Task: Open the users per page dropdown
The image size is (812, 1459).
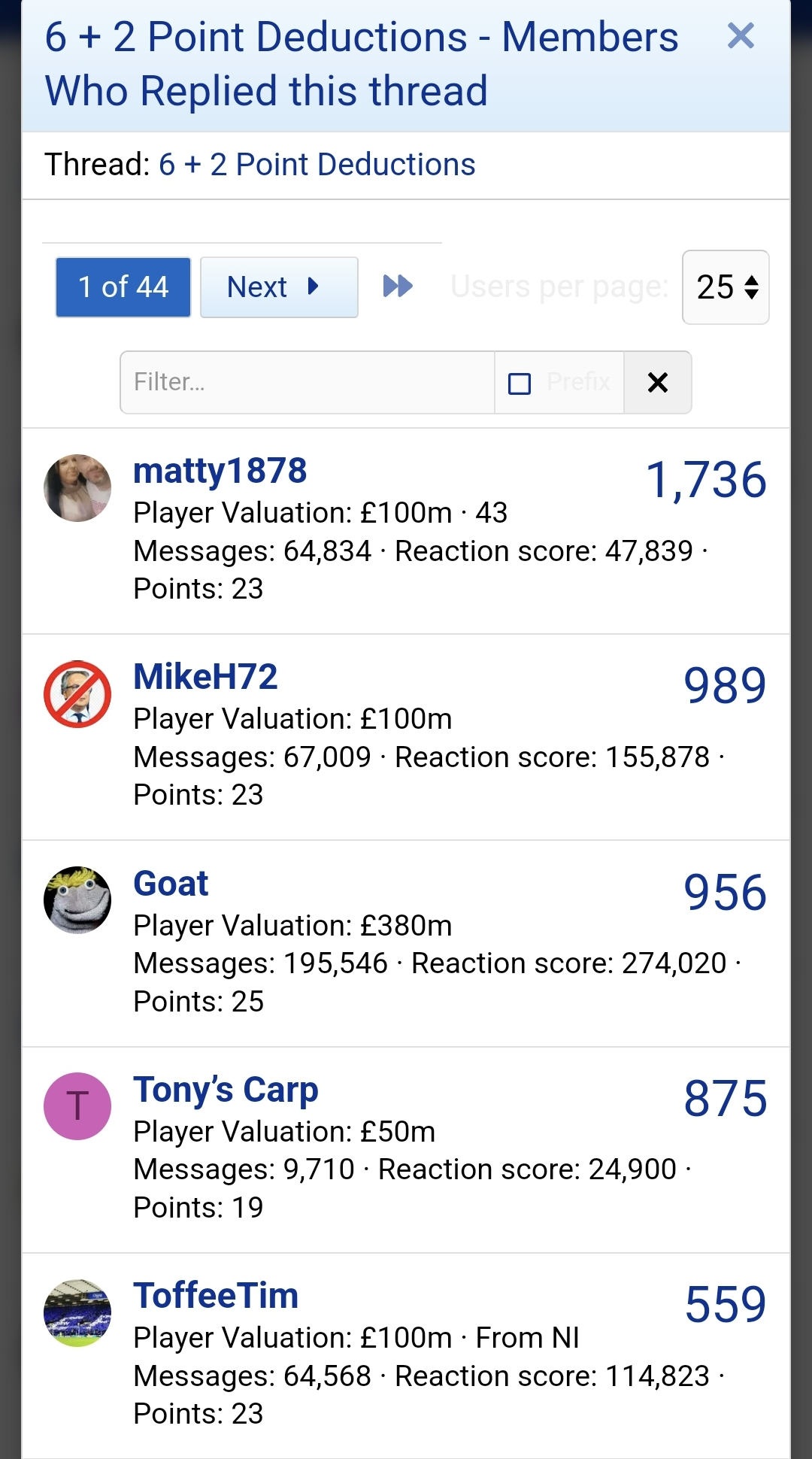Action: (725, 287)
